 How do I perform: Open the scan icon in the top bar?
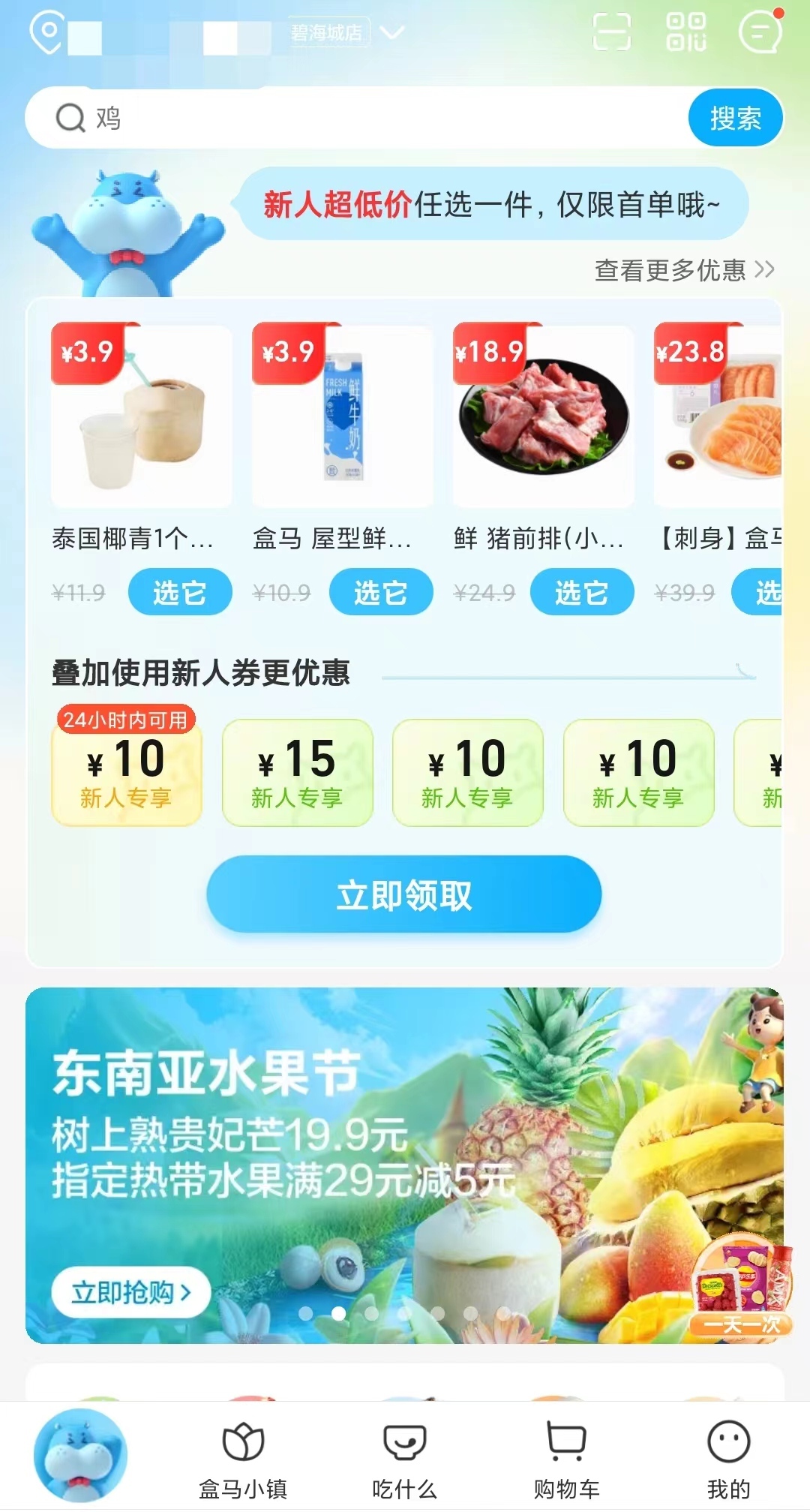(611, 32)
